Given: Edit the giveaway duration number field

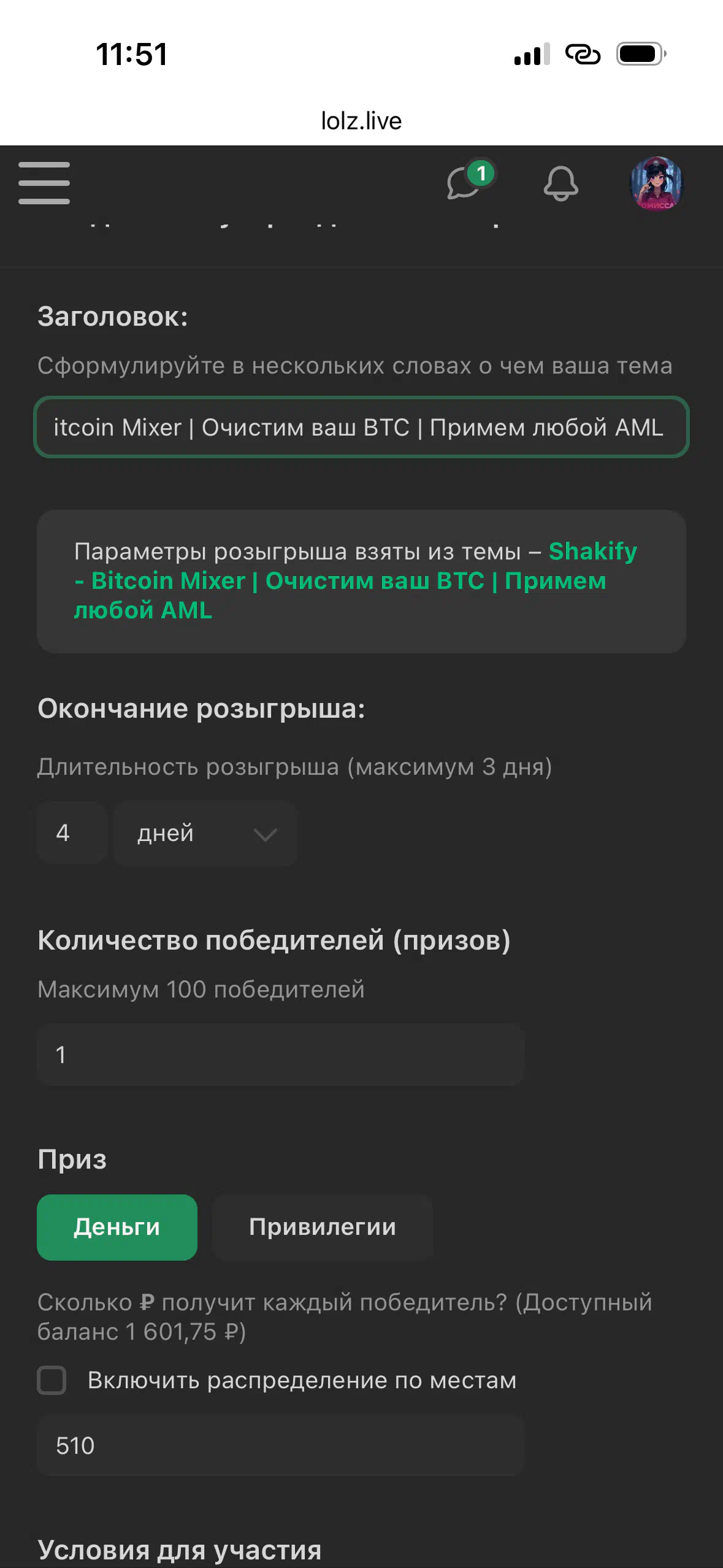Looking at the screenshot, I should [72, 832].
